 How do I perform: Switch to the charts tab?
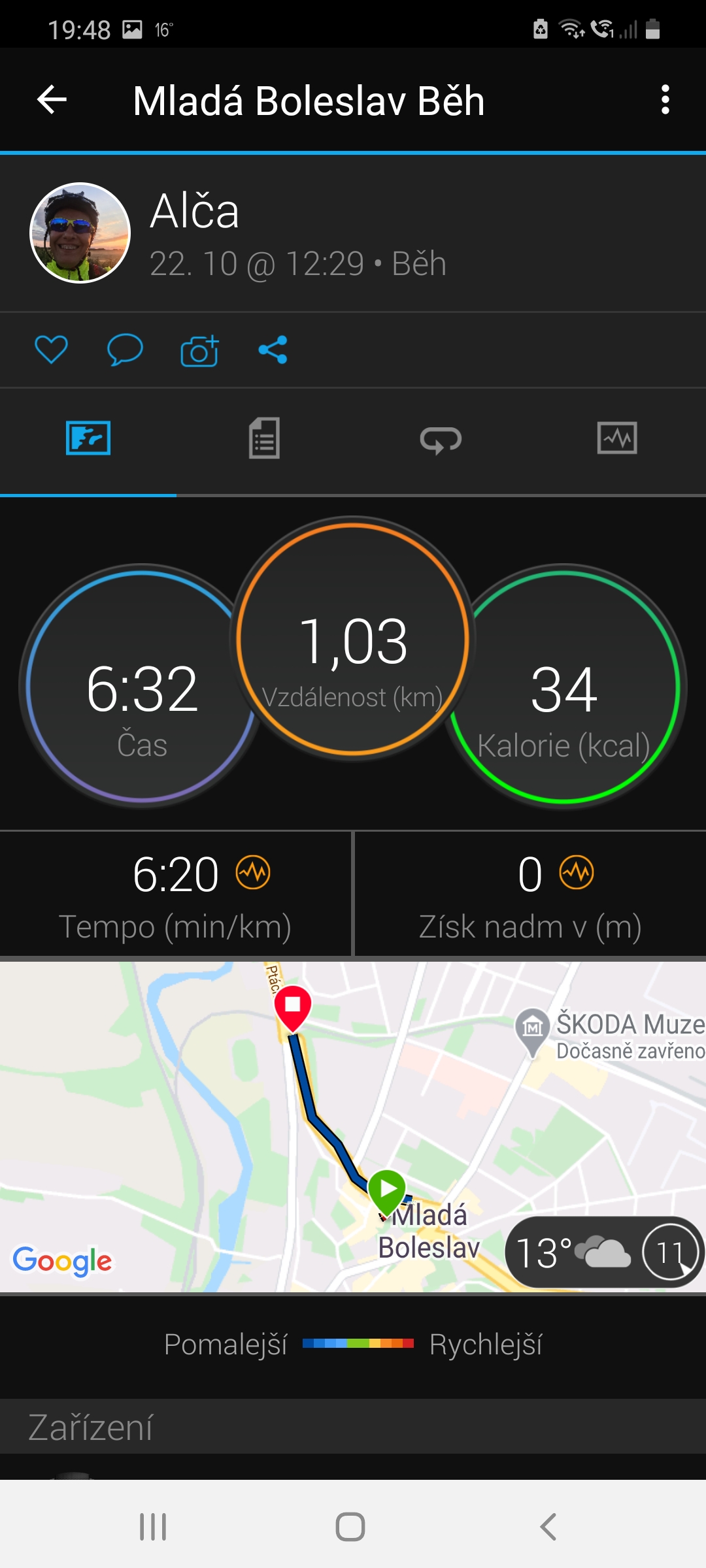617,438
